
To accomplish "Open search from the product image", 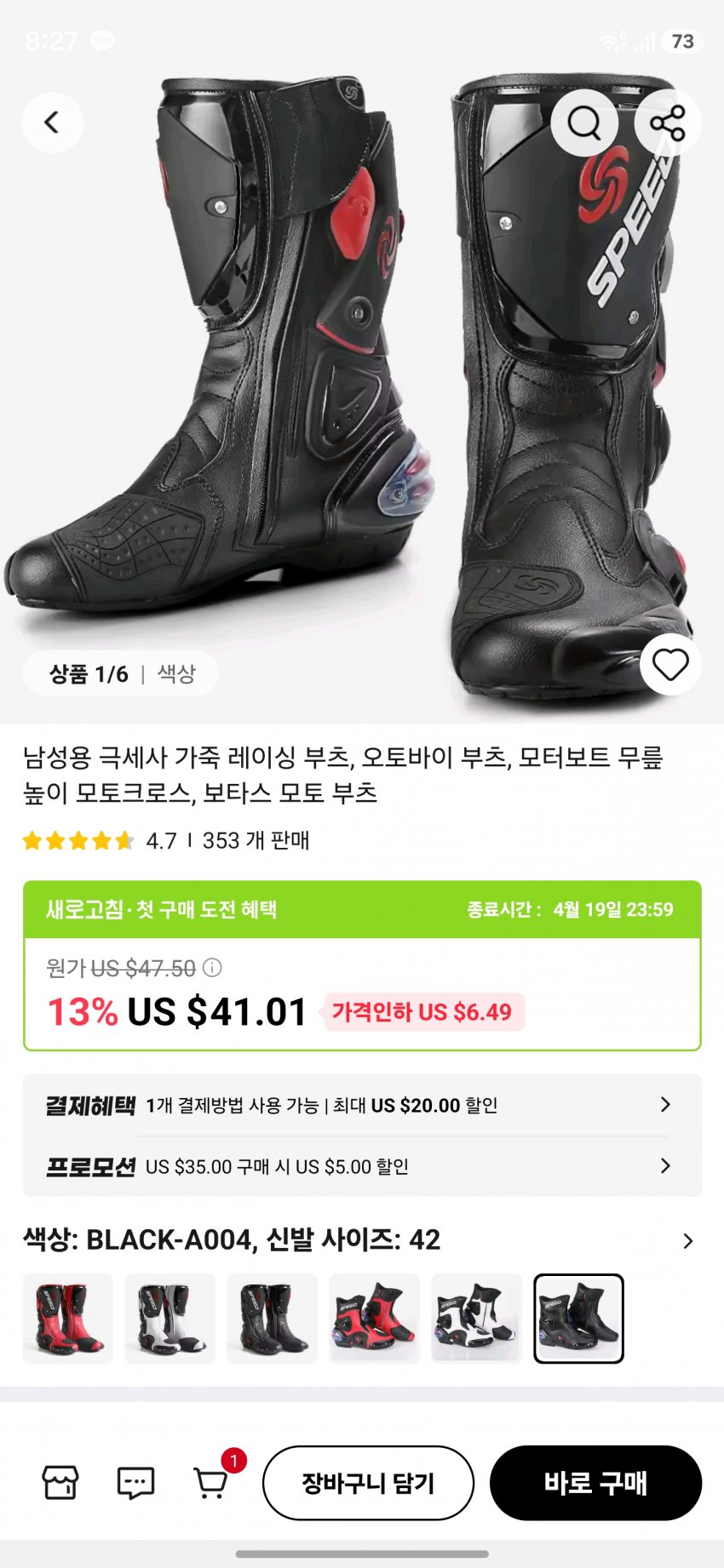I will point(584,123).
